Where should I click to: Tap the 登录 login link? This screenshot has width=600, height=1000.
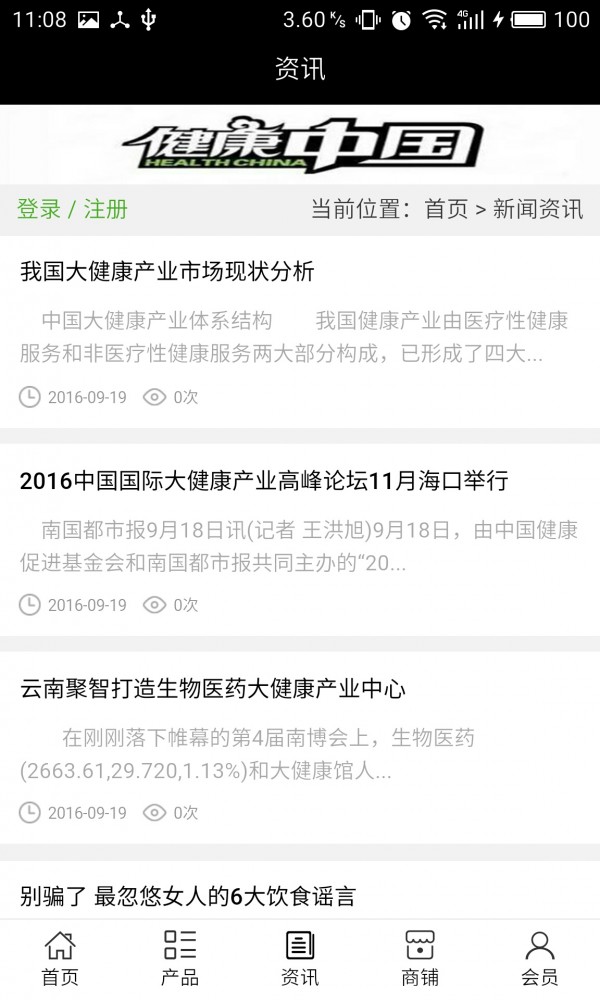click(39, 209)
